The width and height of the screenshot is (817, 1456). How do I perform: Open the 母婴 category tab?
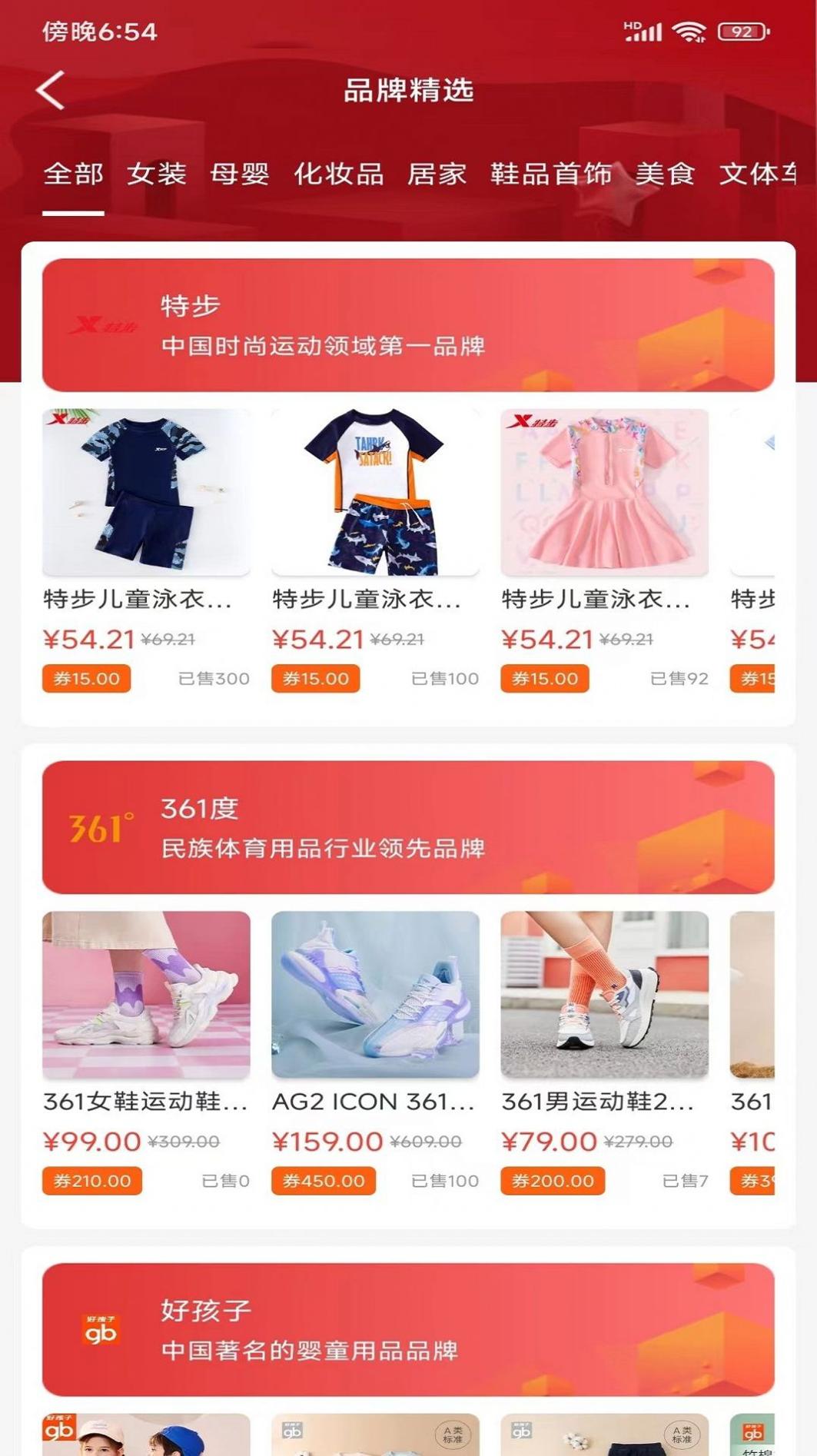240,175
